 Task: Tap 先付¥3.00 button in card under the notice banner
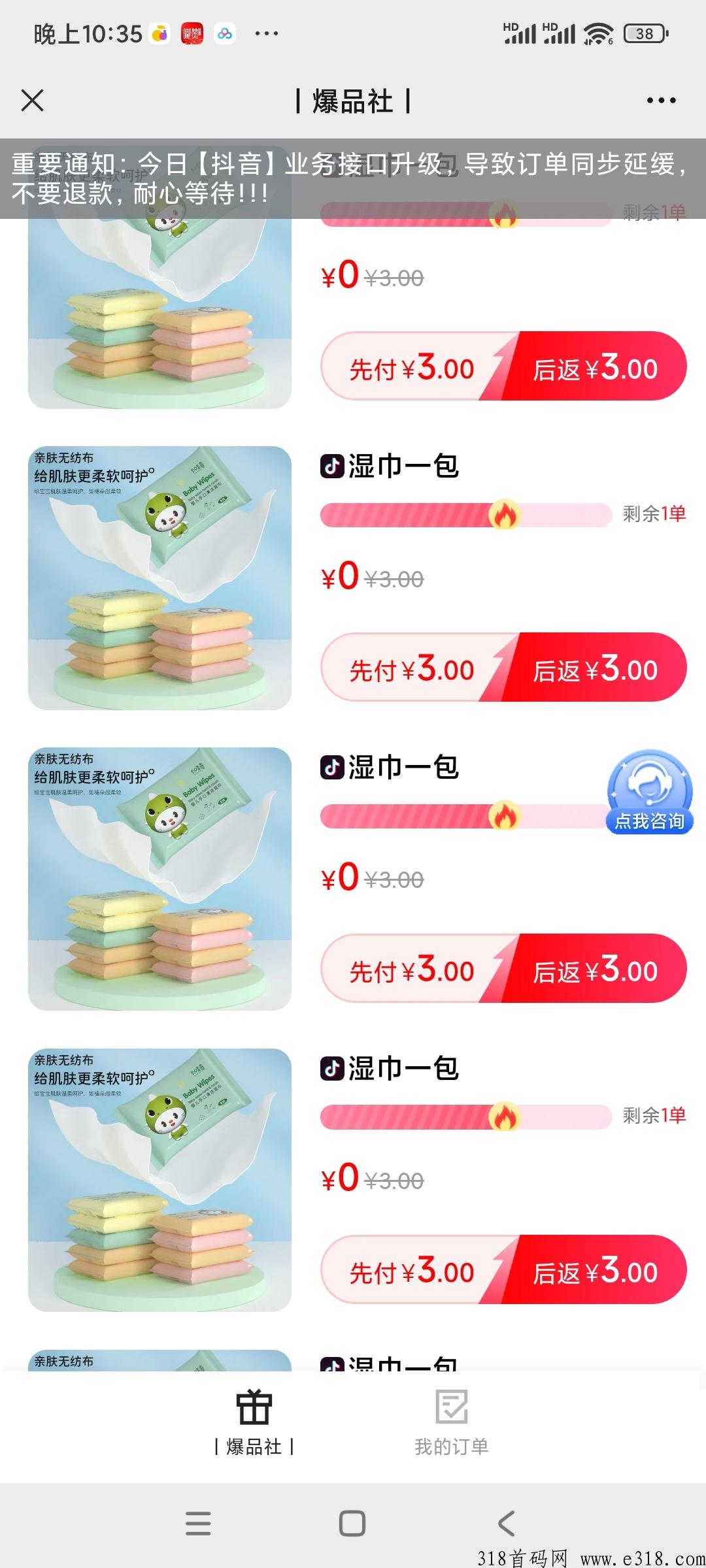point(412,368)
